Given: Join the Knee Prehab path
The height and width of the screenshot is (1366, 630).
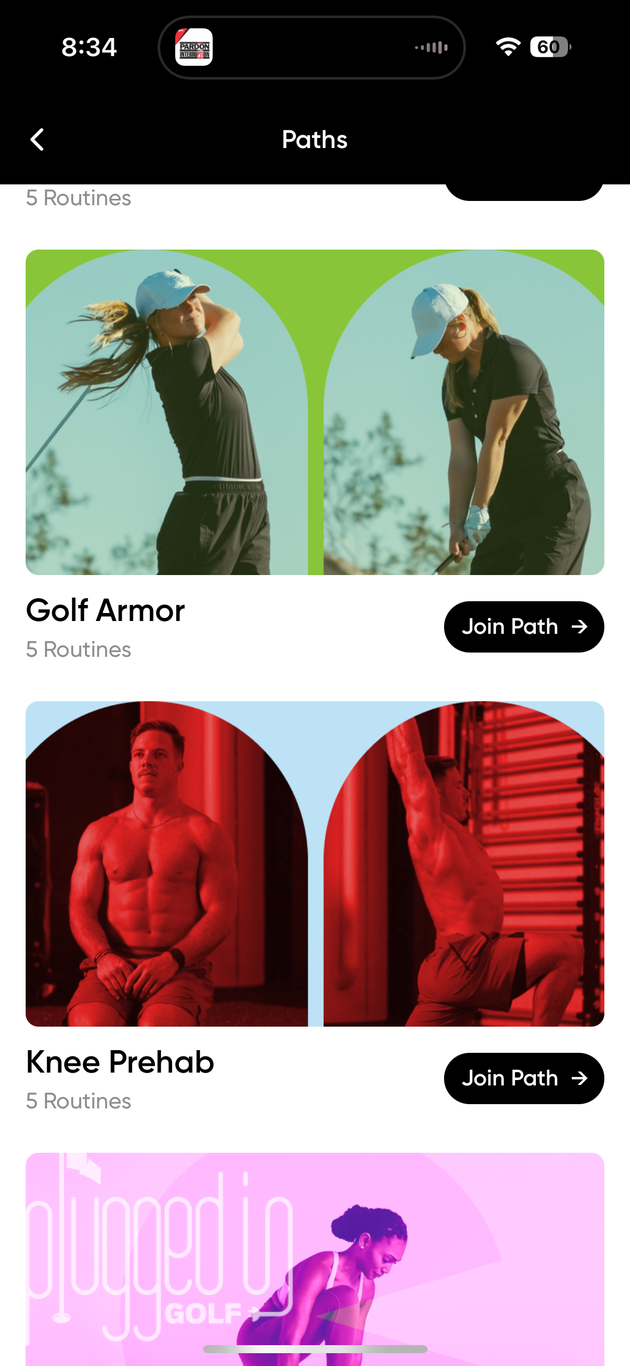Looking at the screenshot, I should click(523, 1078).
